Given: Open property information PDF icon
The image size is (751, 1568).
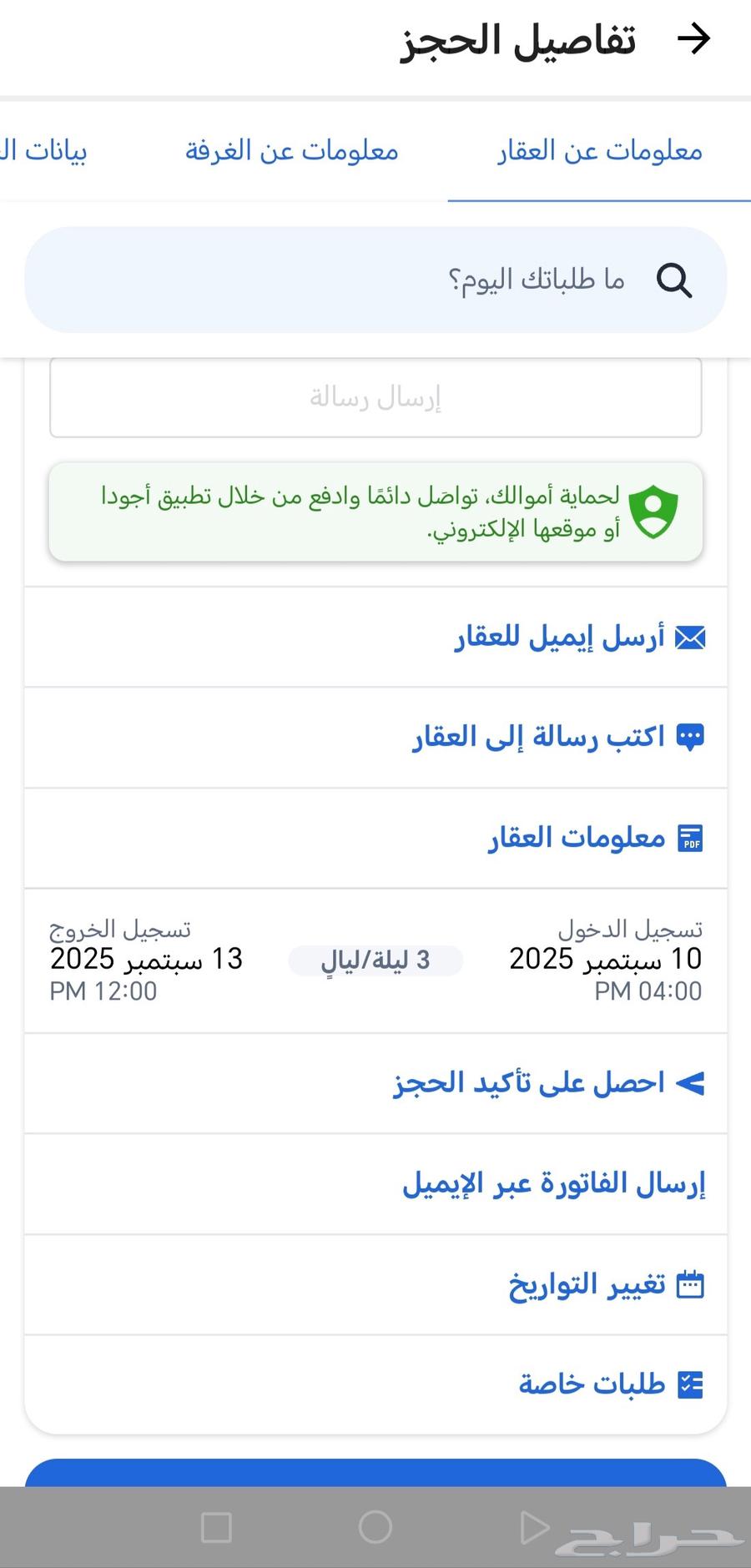Looking at the screenshot, I should [x=691, y=837].
